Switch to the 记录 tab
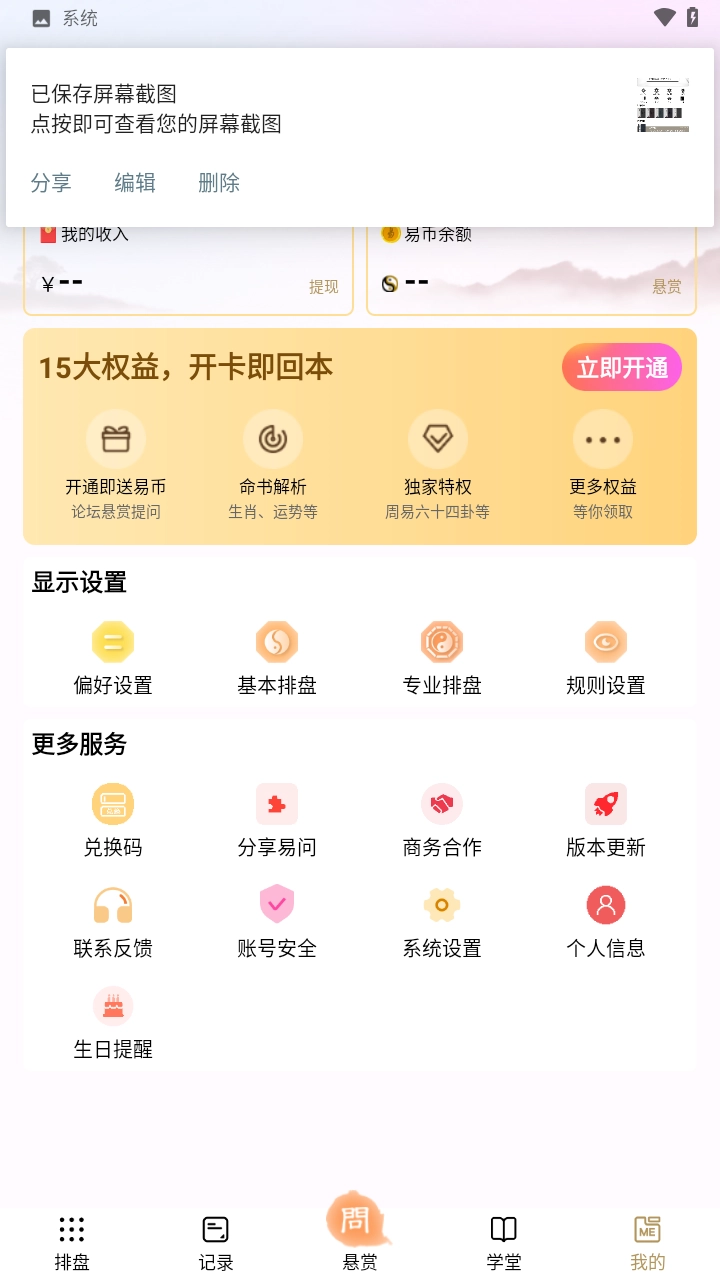Viewport: 720px width, 1280px height. tap(216, 1243)
